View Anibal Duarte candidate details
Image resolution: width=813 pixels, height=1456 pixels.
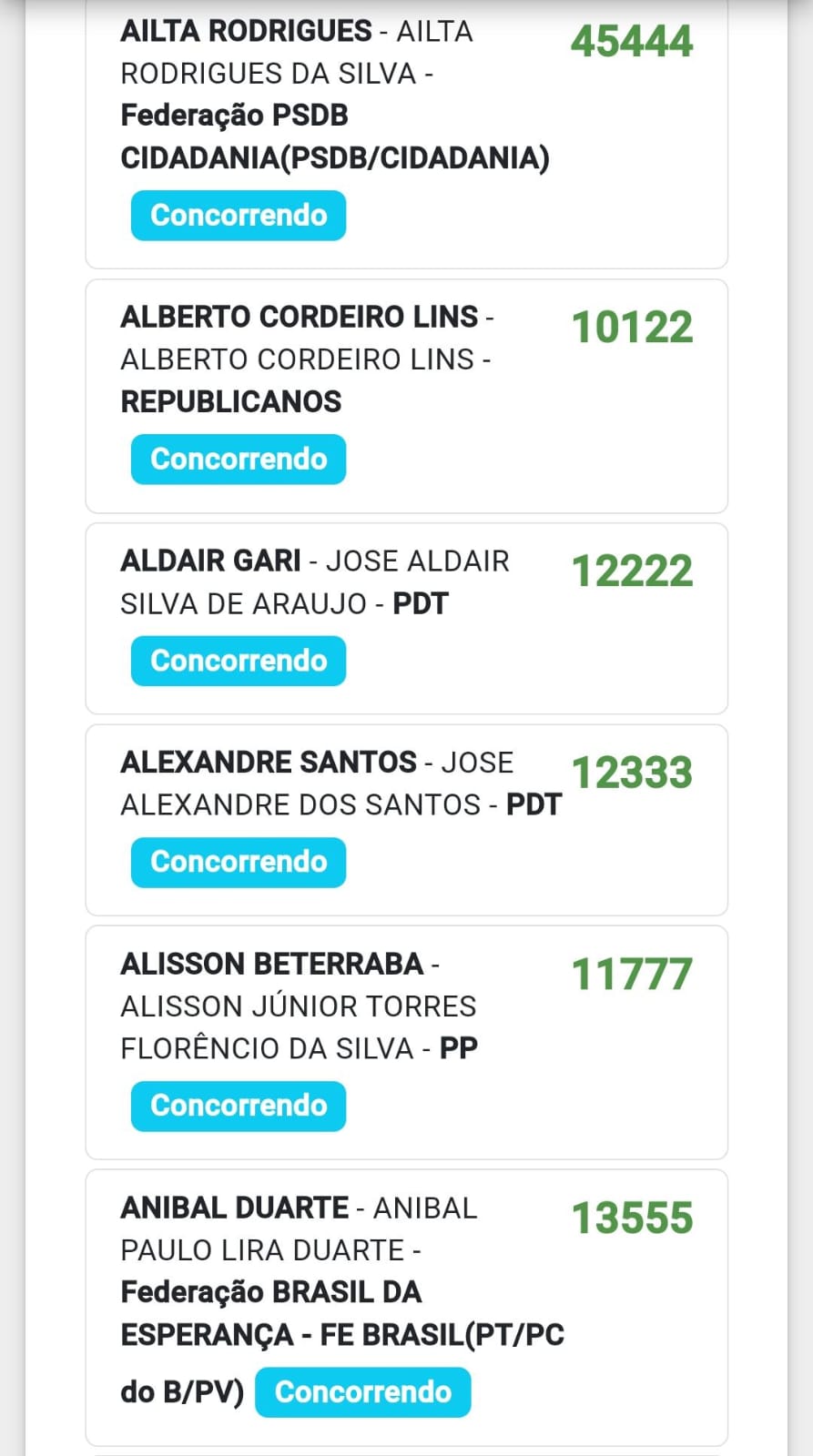[x=406, y=1308]
